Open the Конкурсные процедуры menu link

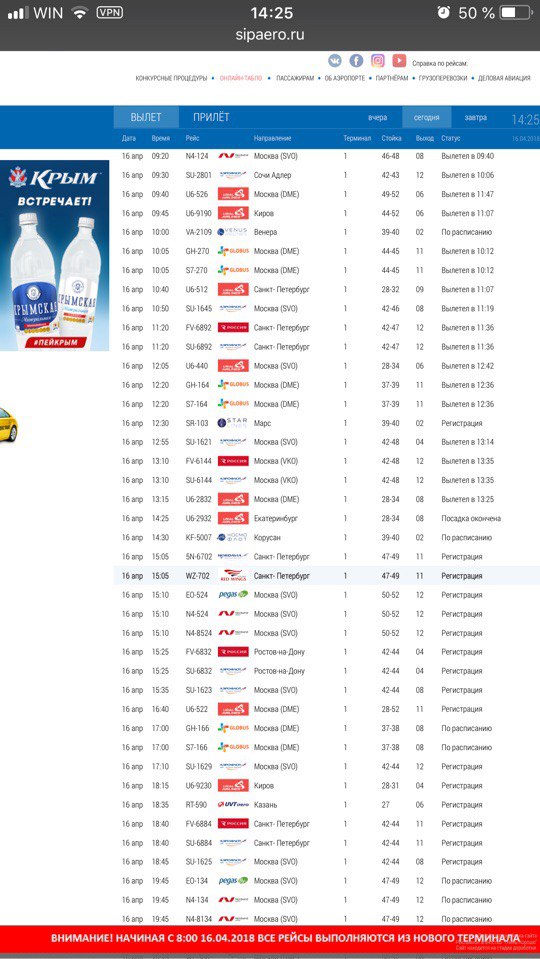coord(171,78)
